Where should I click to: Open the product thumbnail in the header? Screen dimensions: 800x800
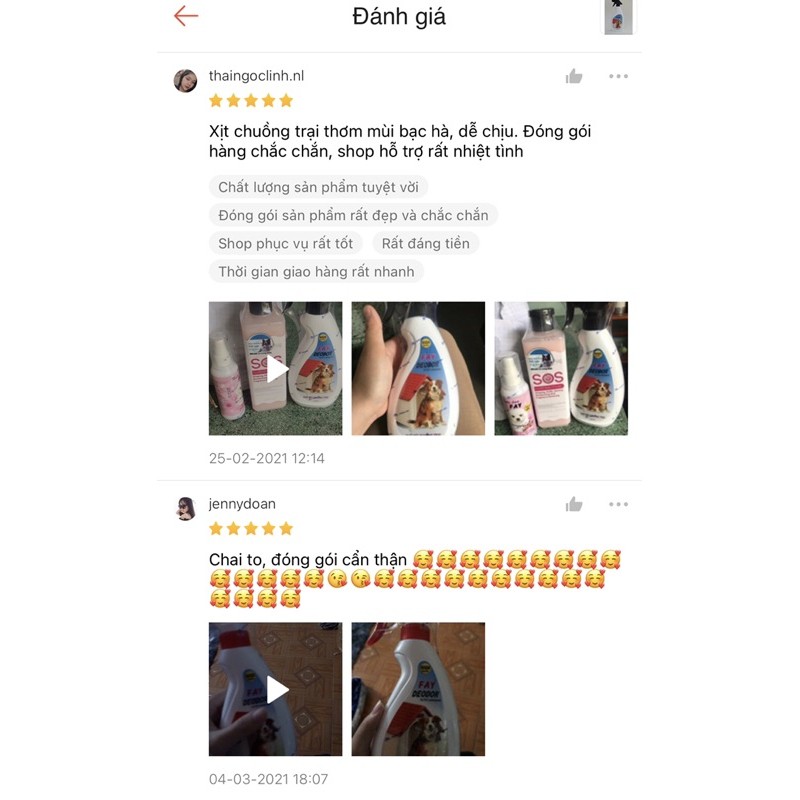(x=618, y=16)
